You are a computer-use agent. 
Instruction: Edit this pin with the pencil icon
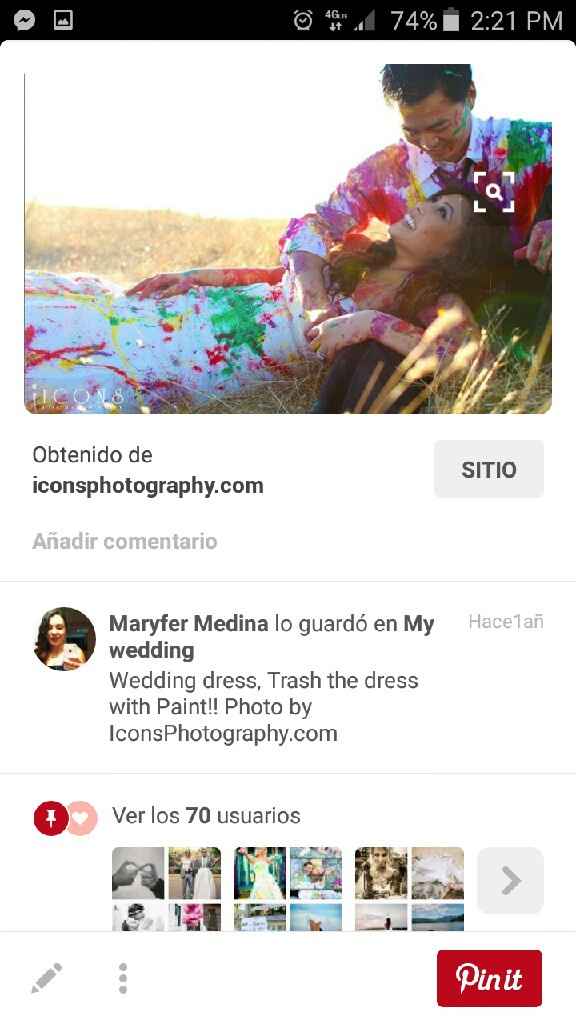coord(47,978)
